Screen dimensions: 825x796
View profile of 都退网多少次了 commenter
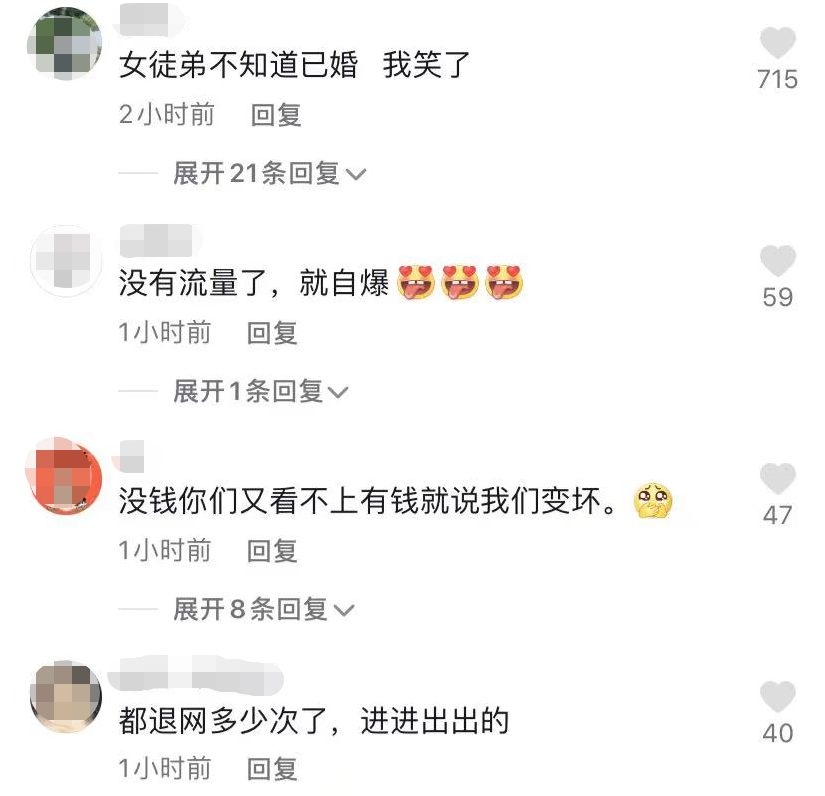tap(66, 696)
